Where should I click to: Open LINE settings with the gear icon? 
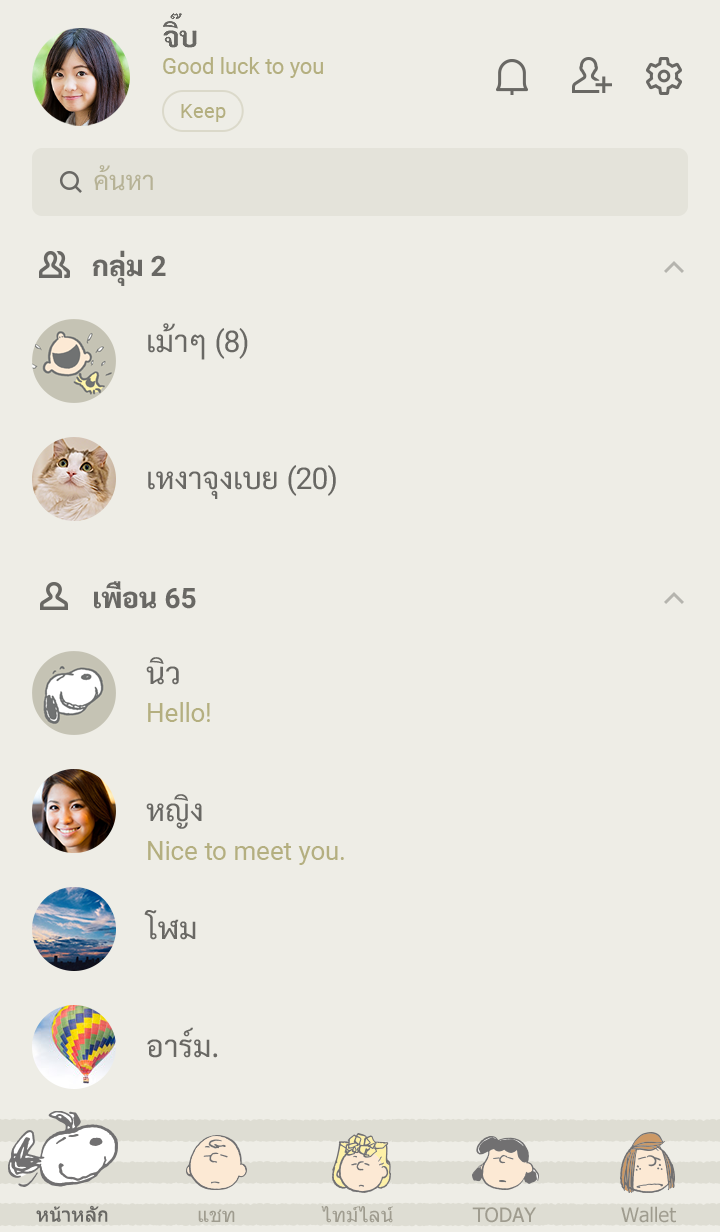pyautogui.click(x=663, y=75)
